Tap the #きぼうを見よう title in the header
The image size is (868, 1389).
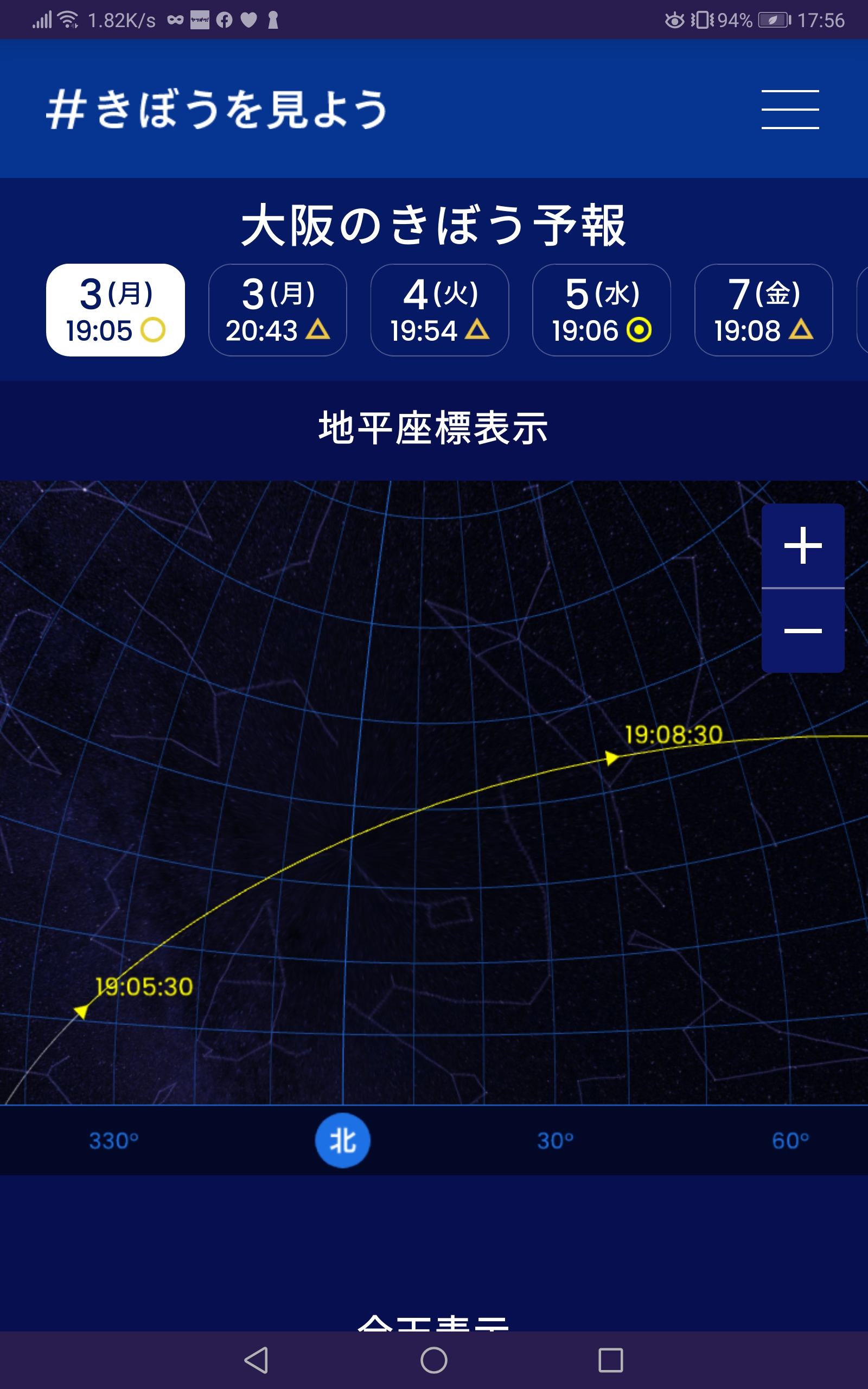pos(217,109)
